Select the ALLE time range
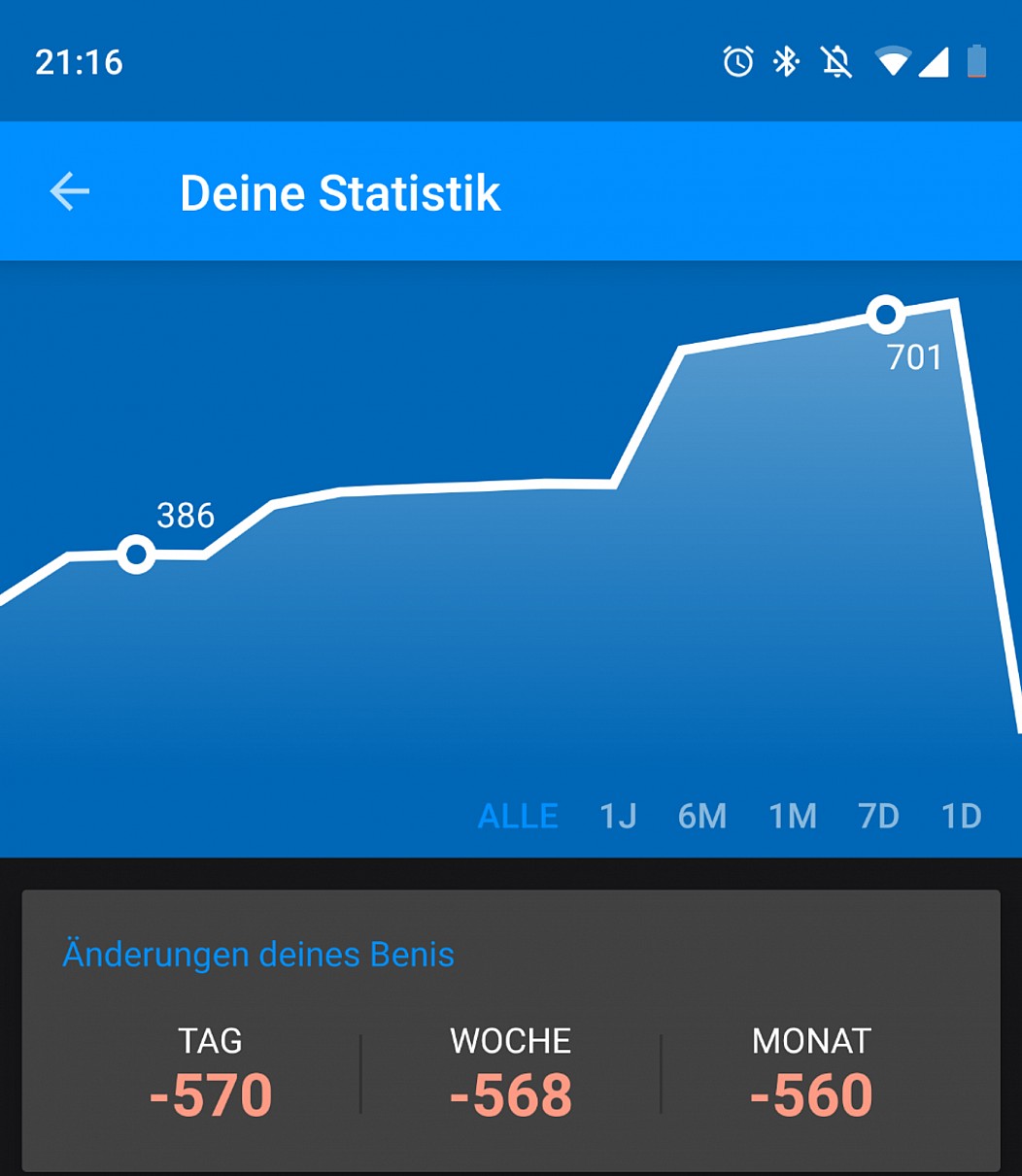The width and height of the screenshot is (1022, 1176). point(518,816)
